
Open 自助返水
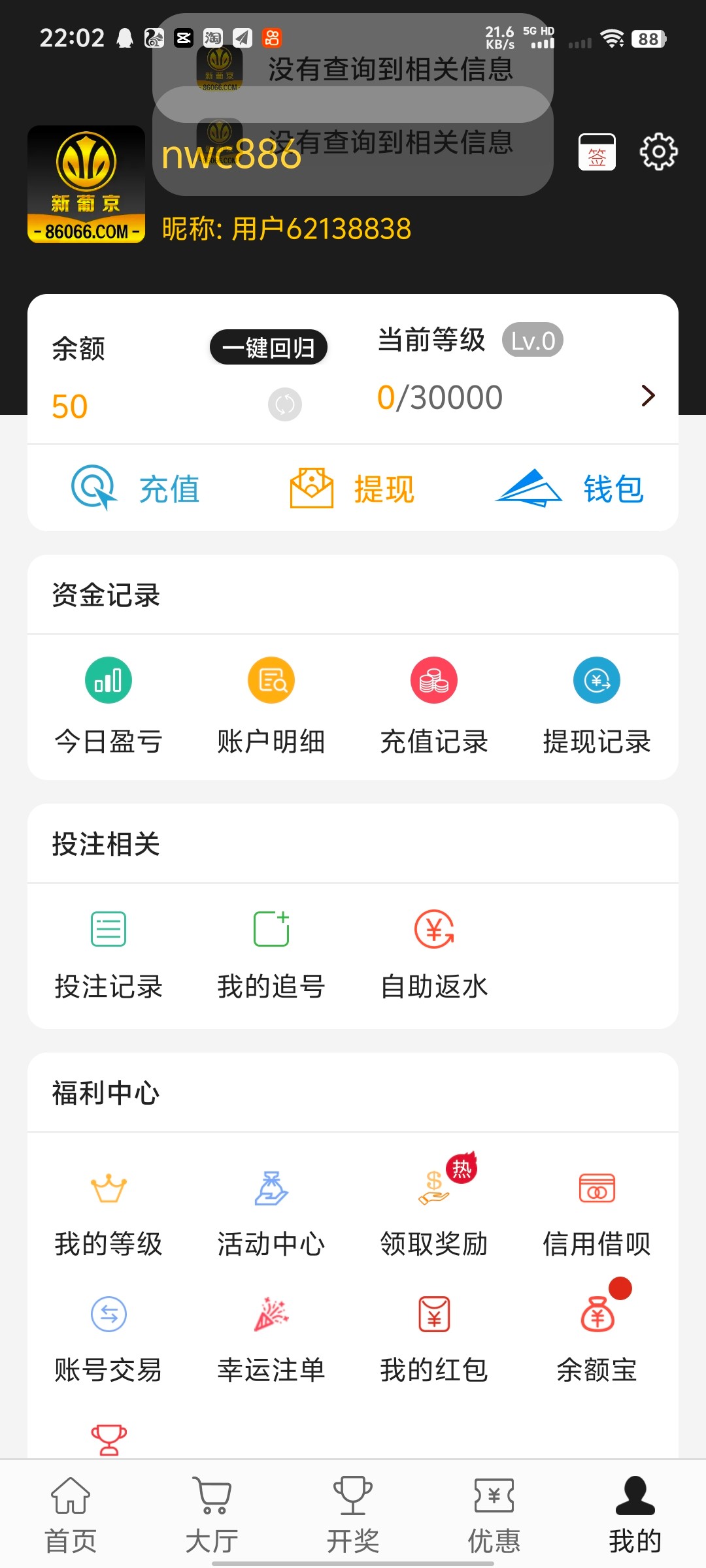[x=434, y=955]
